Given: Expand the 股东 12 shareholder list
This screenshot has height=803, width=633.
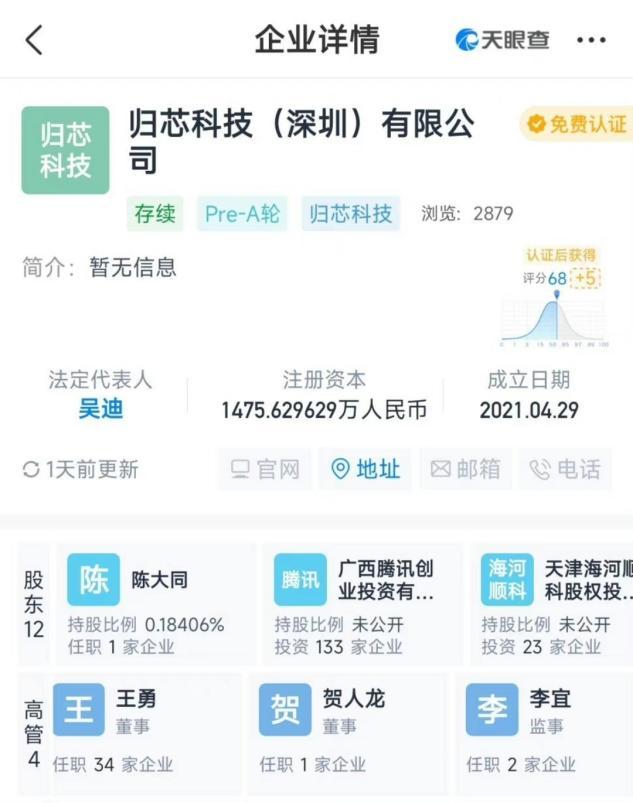Looking at the screenshot, I should (34, 603).
